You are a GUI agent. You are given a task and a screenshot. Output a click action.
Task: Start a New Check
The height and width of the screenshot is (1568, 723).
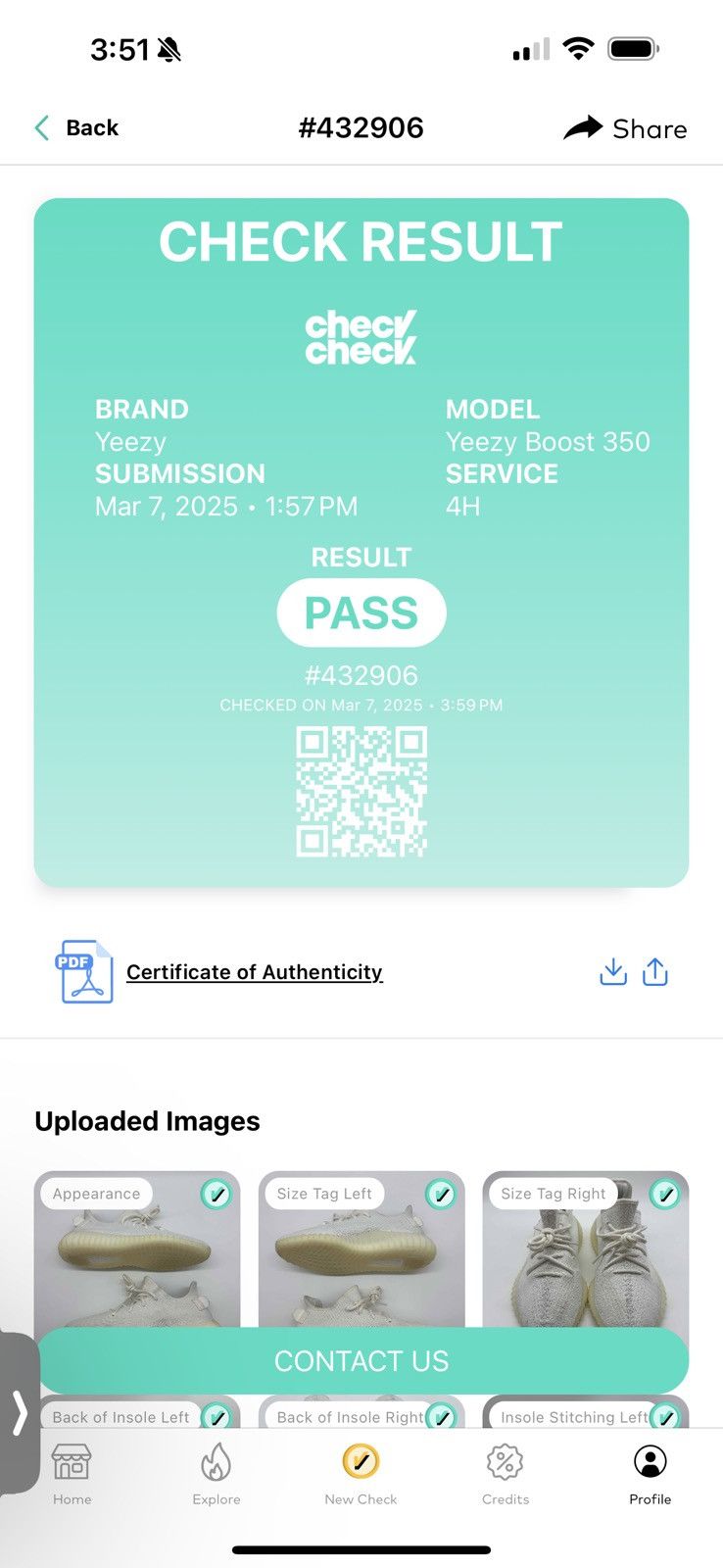coord(361,1474)
